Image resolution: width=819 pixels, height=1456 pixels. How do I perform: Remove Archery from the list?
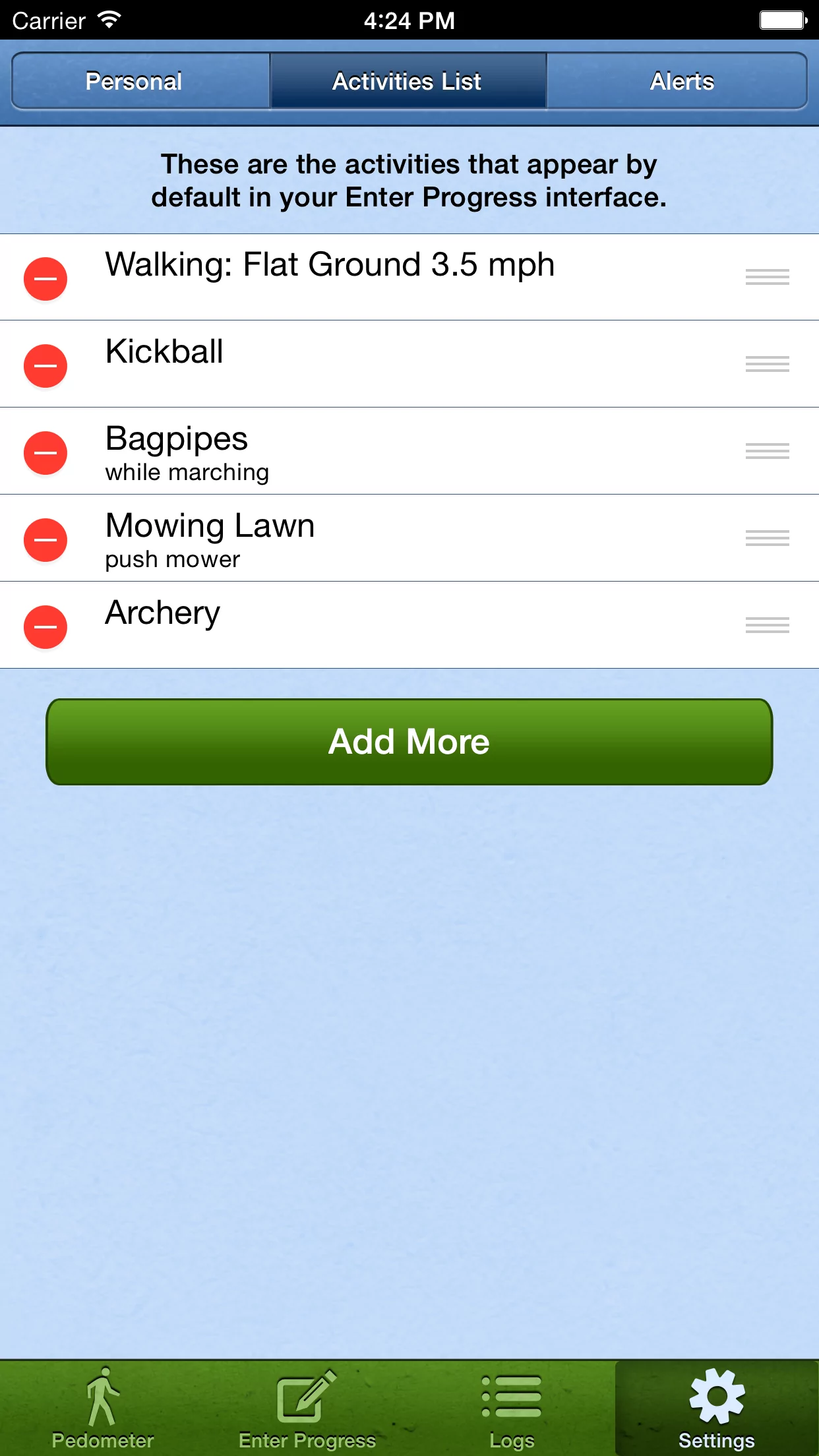(45, 627)
